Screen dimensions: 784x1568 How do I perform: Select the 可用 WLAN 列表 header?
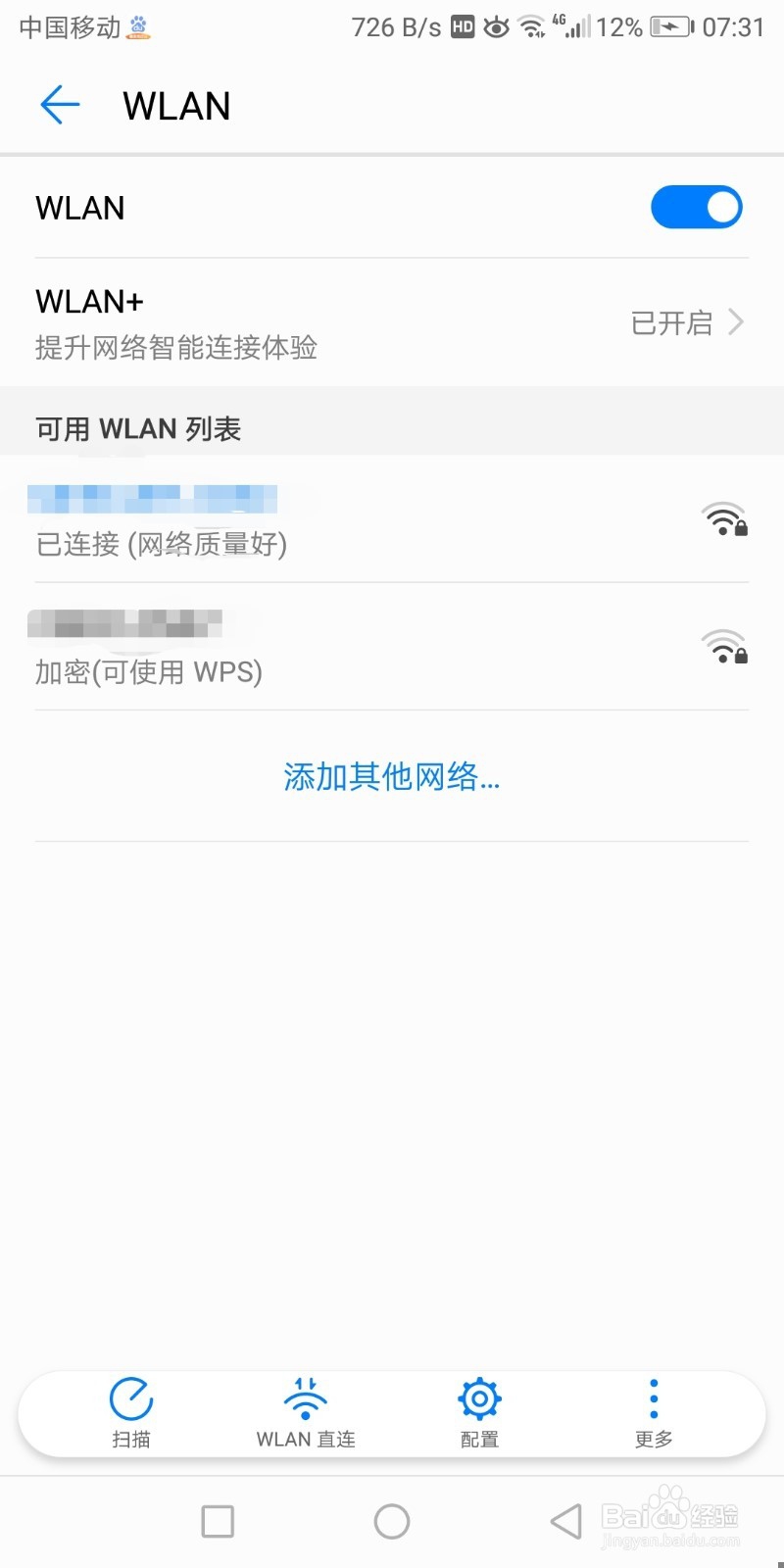pos(137,427)
